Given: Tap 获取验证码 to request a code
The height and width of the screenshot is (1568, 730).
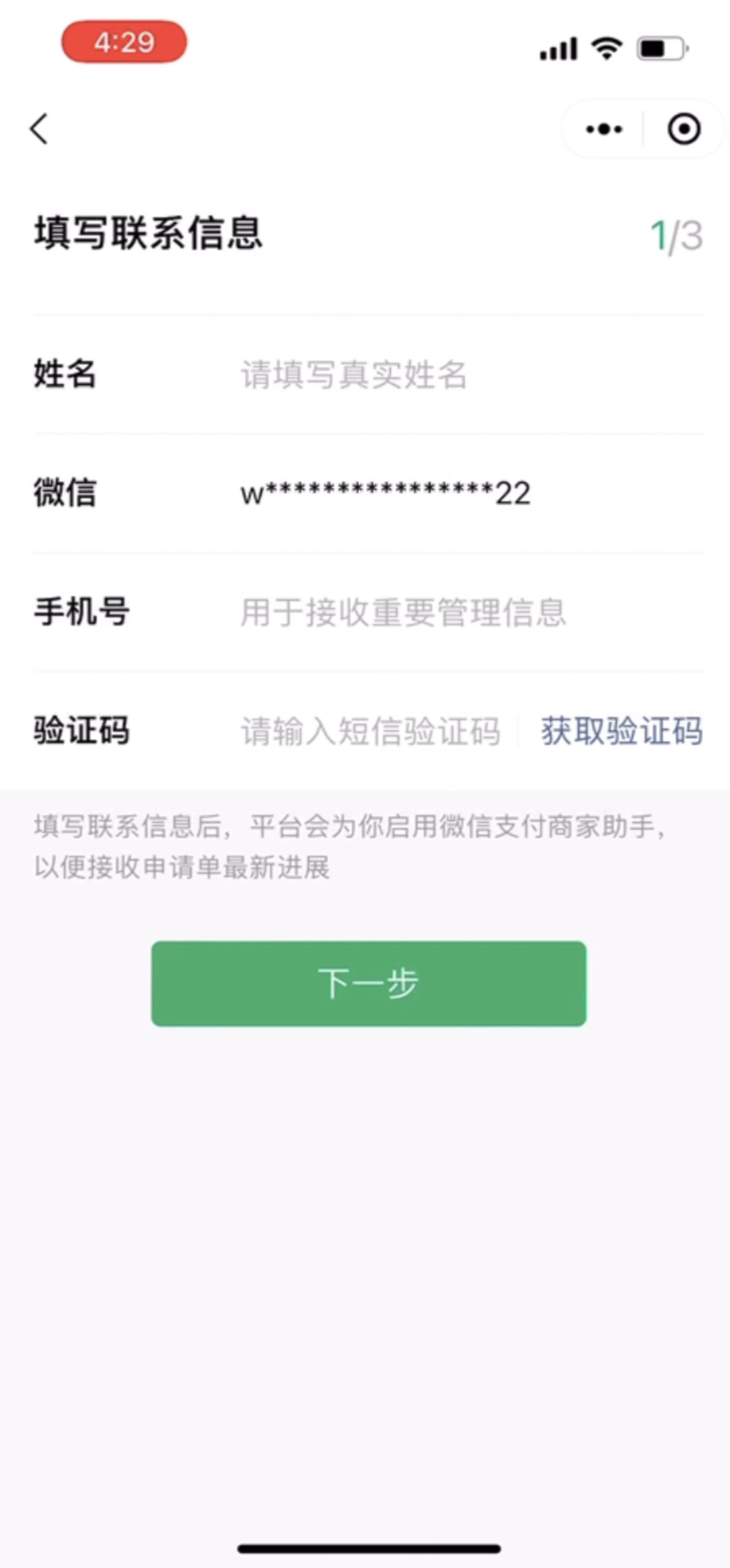Looking at the screenshot, I should click(621, 731).
